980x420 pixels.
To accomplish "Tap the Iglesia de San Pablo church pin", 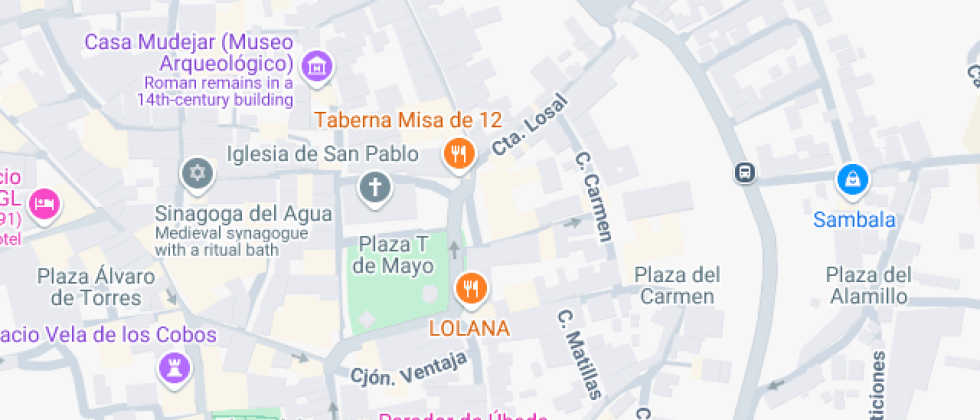I will (375, 187).
